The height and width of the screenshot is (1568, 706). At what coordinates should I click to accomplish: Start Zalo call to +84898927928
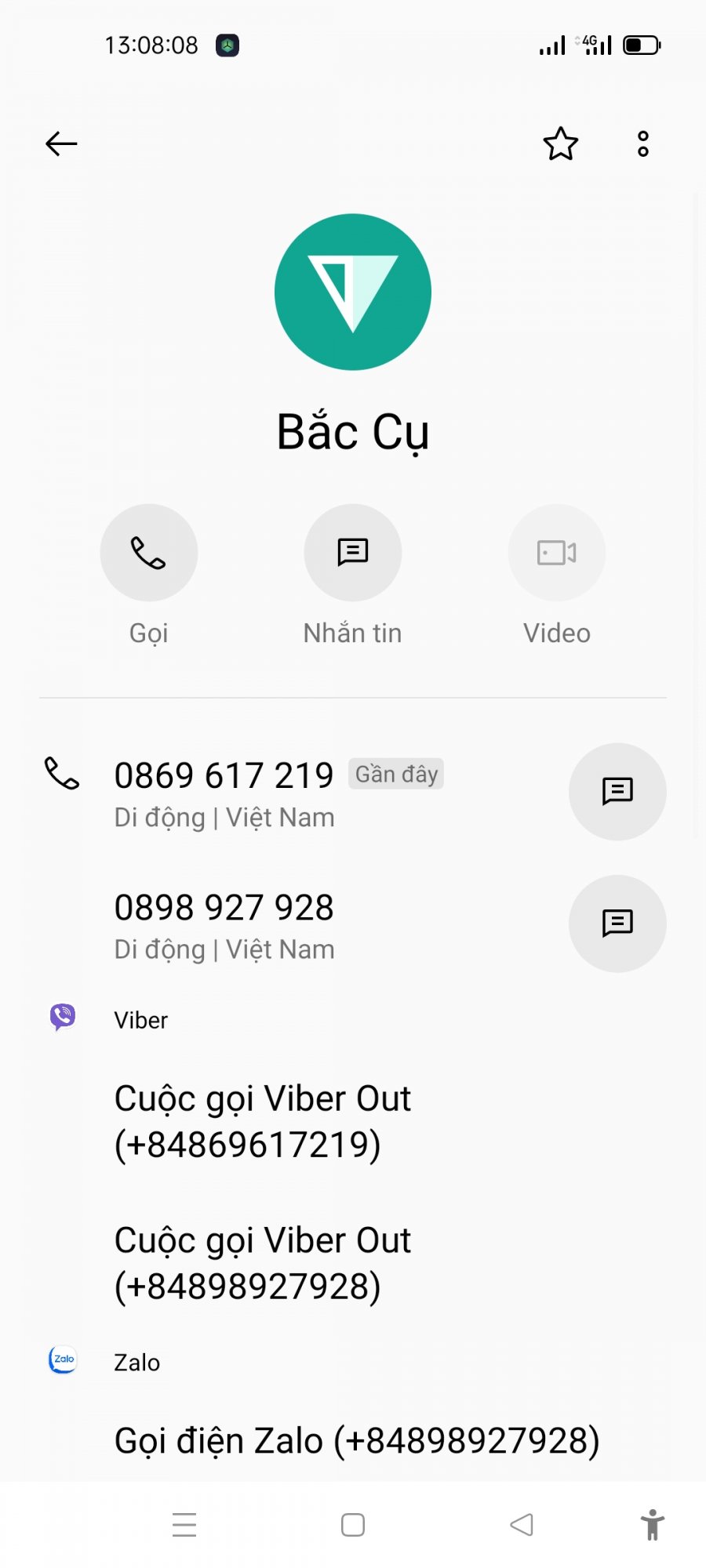357,1441
